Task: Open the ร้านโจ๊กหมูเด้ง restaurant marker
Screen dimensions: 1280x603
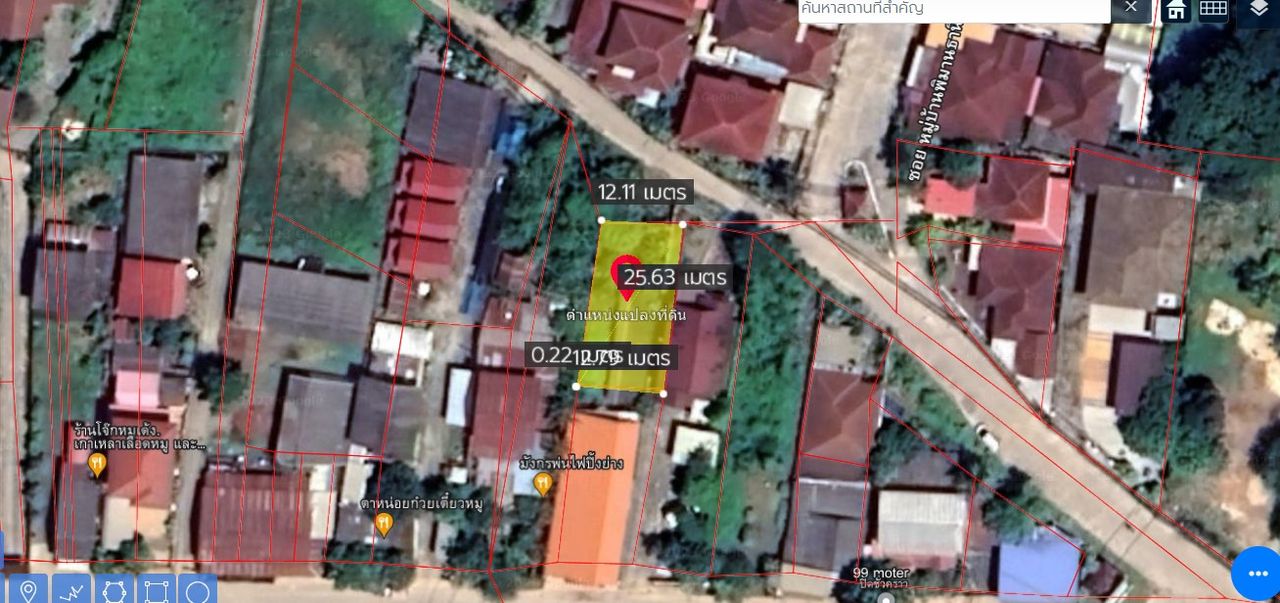Action: 97,462
